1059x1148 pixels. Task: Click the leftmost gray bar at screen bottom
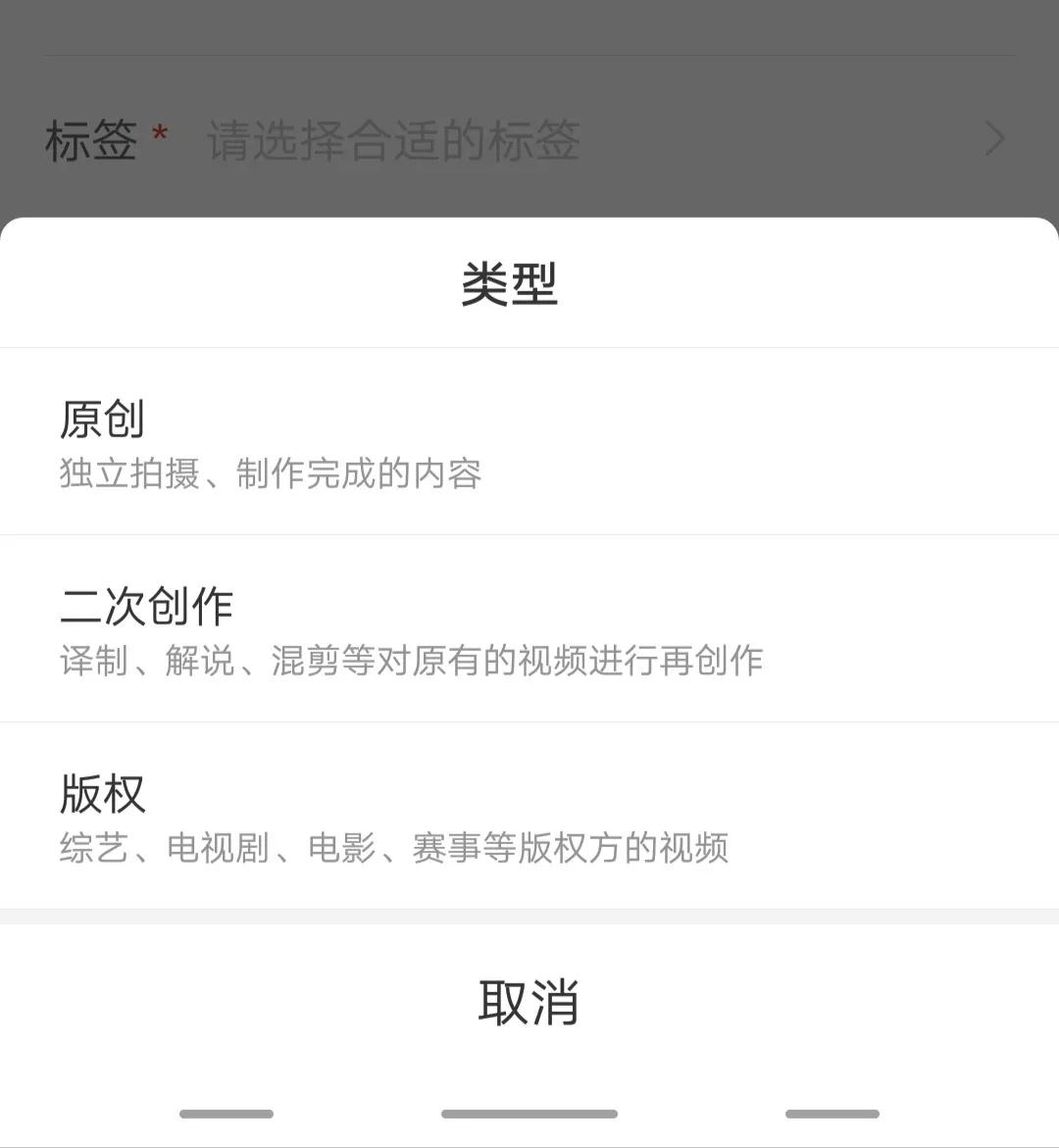pyautogui.click(x=226, y=1114)
